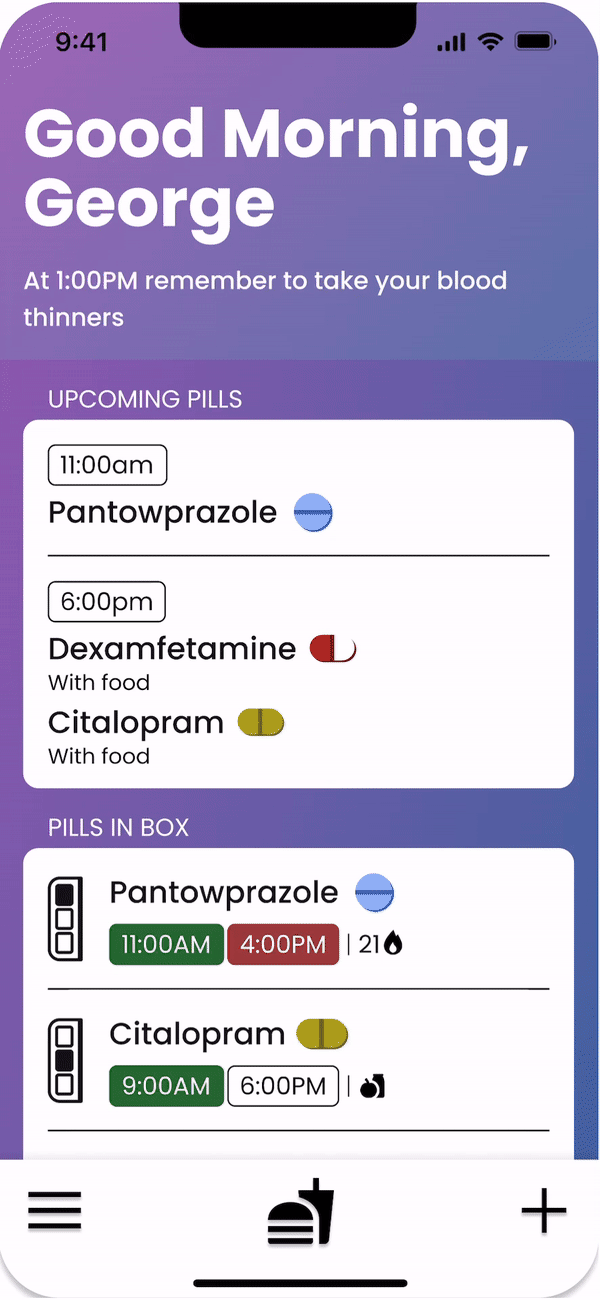
Task: Select the 9:00AM chip under Citalopram
Action: click(166, 1086)
